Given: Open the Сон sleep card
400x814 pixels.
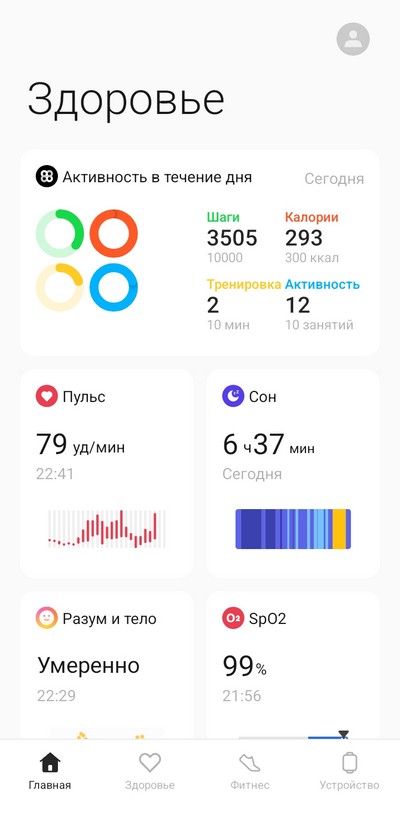Looking at the screenshot, I should click(x=293, y=473).
